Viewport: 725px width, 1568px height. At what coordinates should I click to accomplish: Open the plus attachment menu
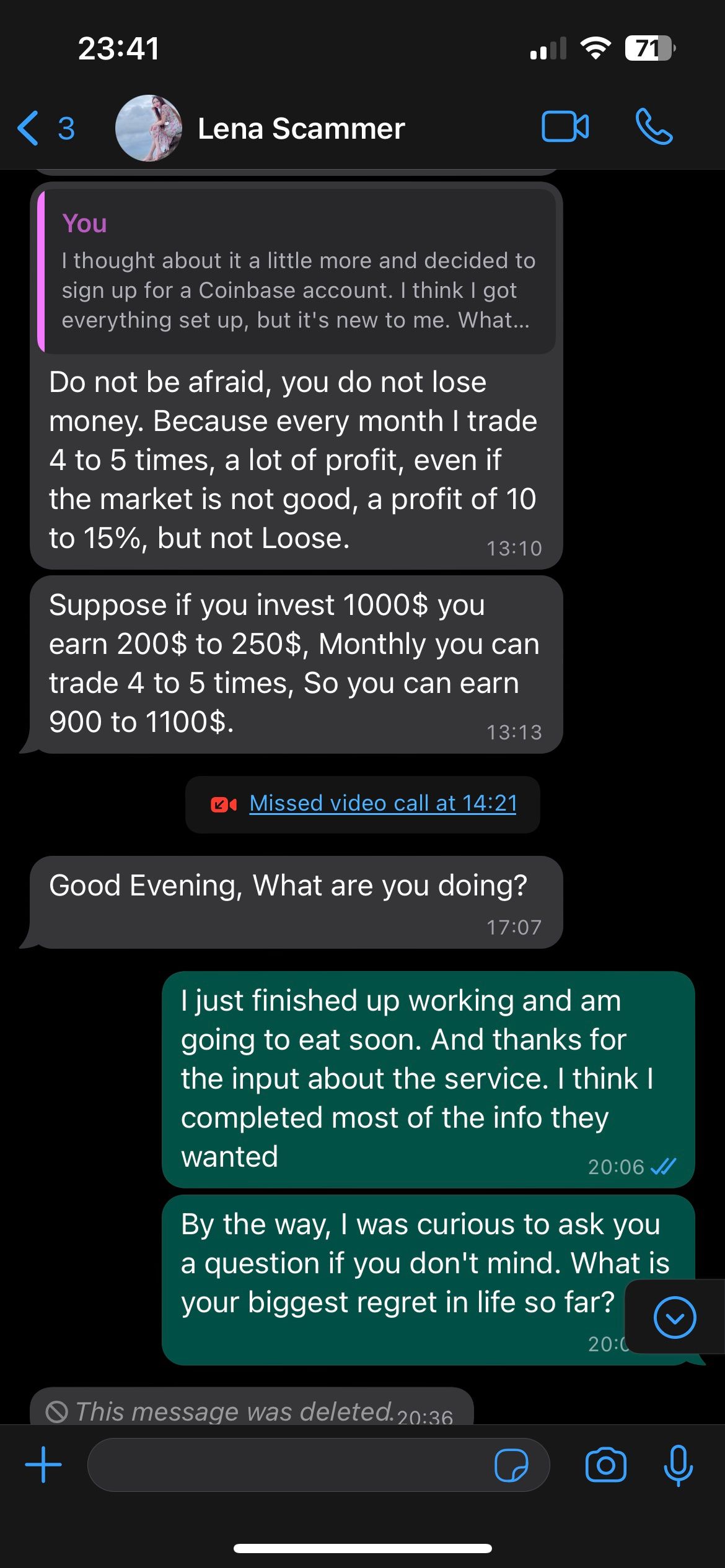pyautogui.click(x=43, y=1465)
